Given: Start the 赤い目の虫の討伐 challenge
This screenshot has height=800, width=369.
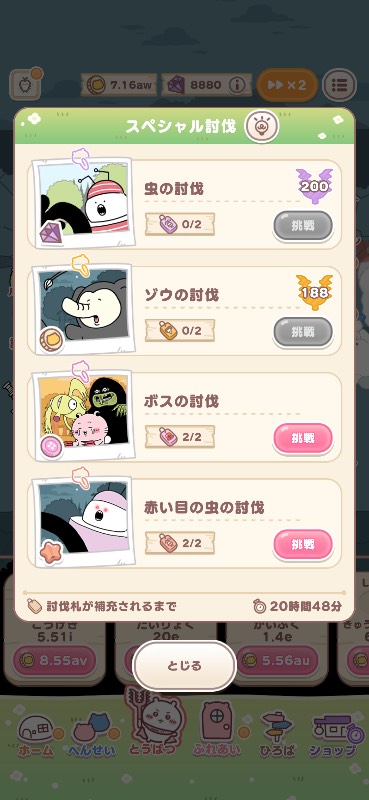Looking at the screenshot, I should pos(303,544).
